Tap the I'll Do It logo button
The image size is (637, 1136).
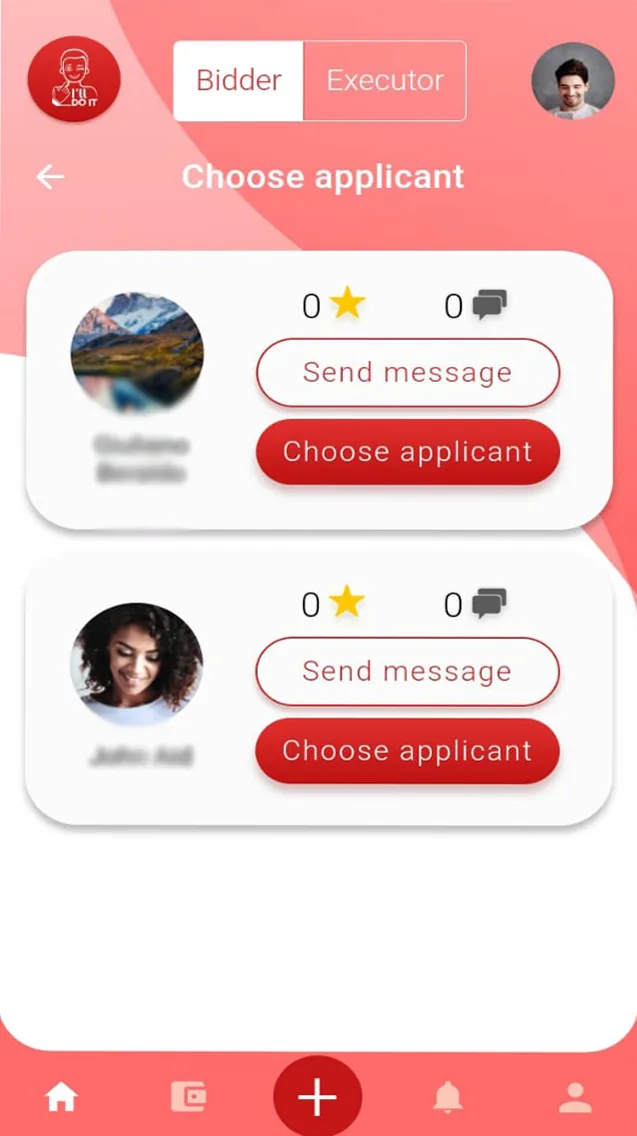pyautogui.click(x=74, y=79)
